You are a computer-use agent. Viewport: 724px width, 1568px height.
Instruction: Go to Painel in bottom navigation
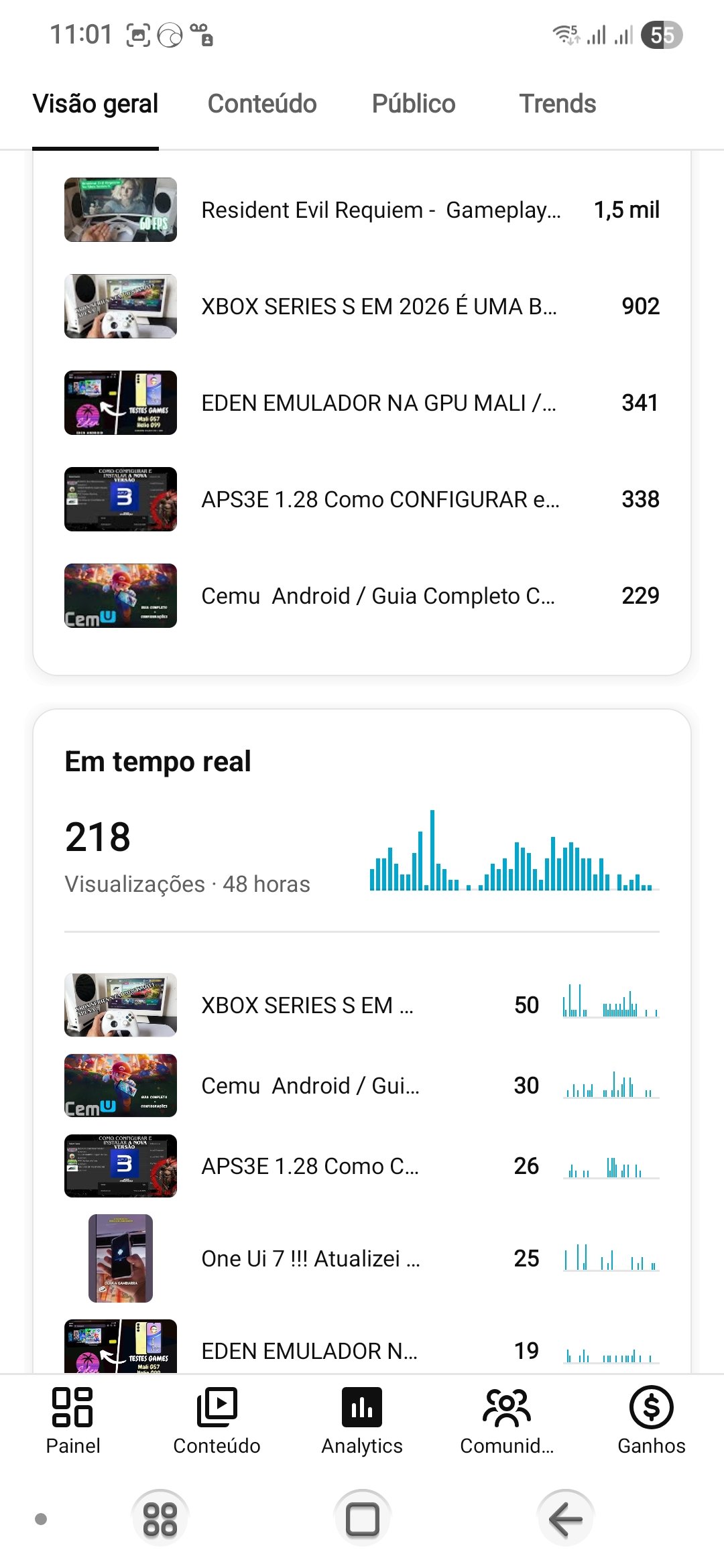(72, 1421)
